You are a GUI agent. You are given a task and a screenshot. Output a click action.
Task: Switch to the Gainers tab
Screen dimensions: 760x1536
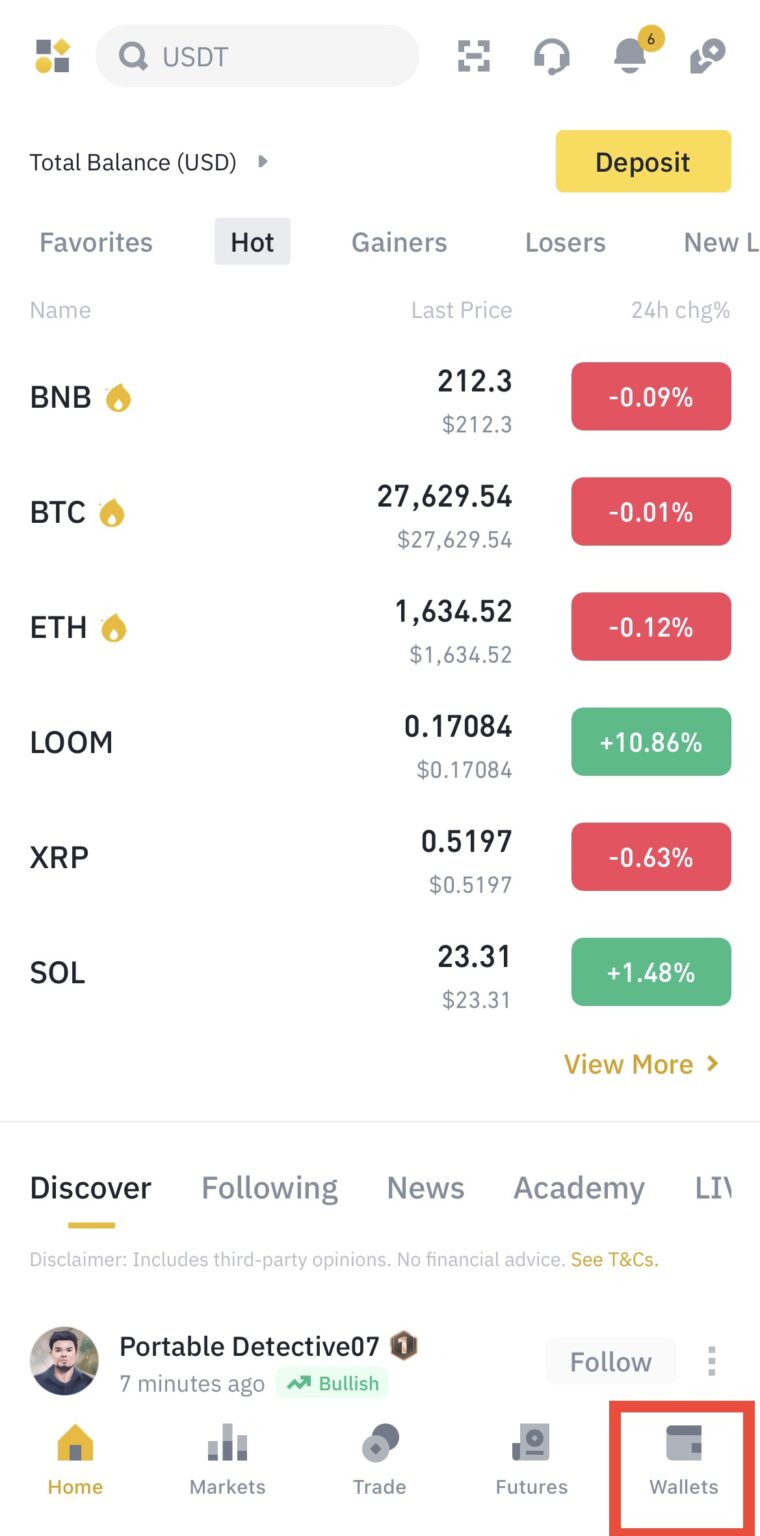pos(399,242)
